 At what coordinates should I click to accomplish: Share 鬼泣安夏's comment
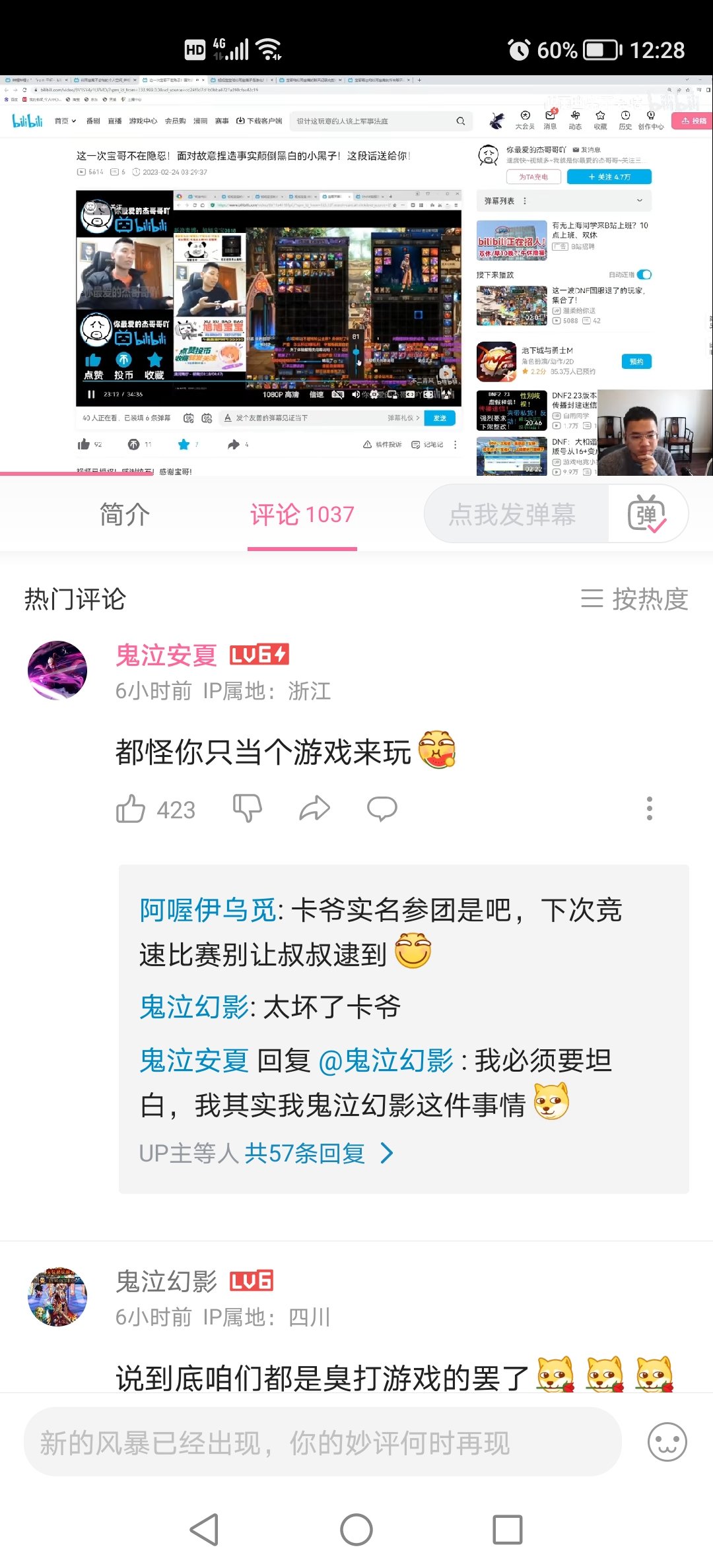click(315, 808)
